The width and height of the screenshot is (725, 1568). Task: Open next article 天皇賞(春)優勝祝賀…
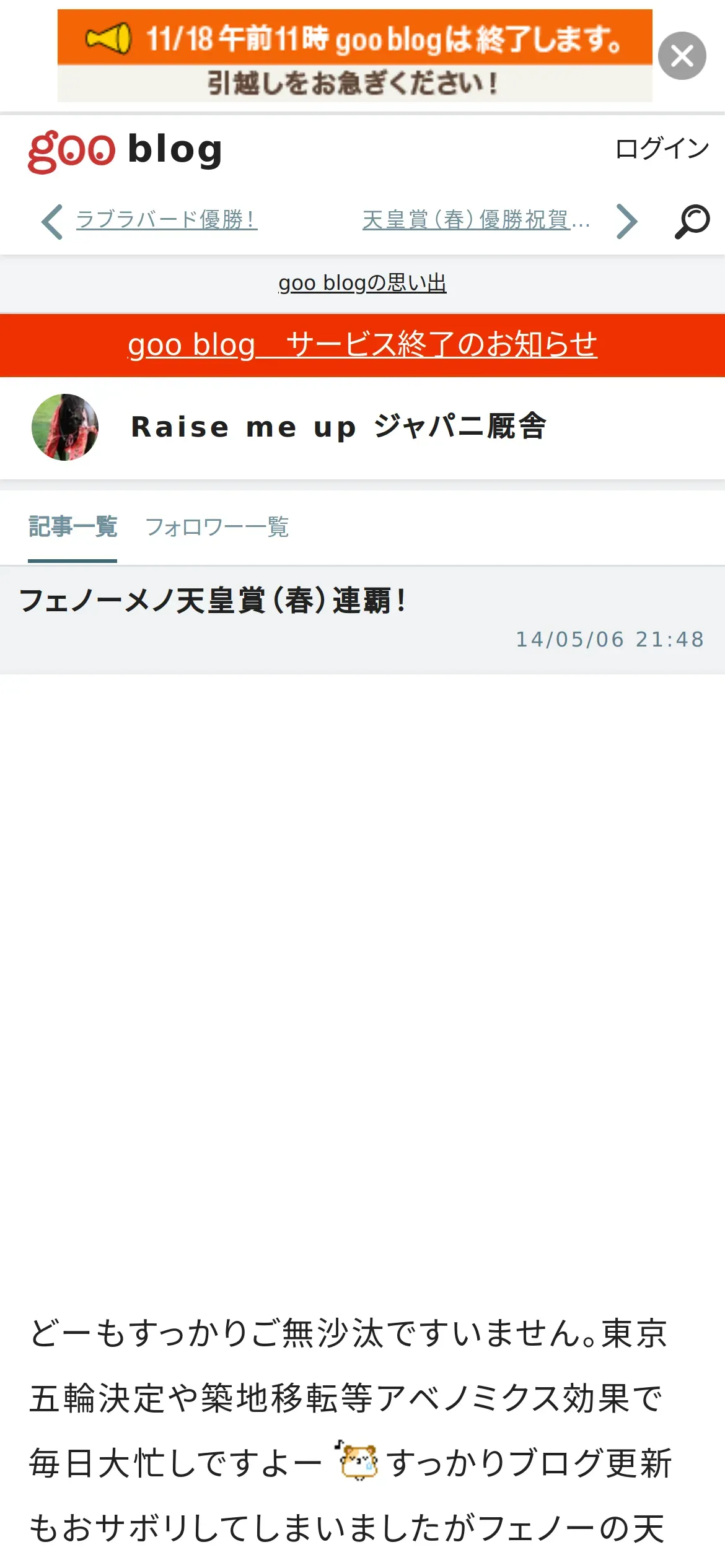click(475, 220)
